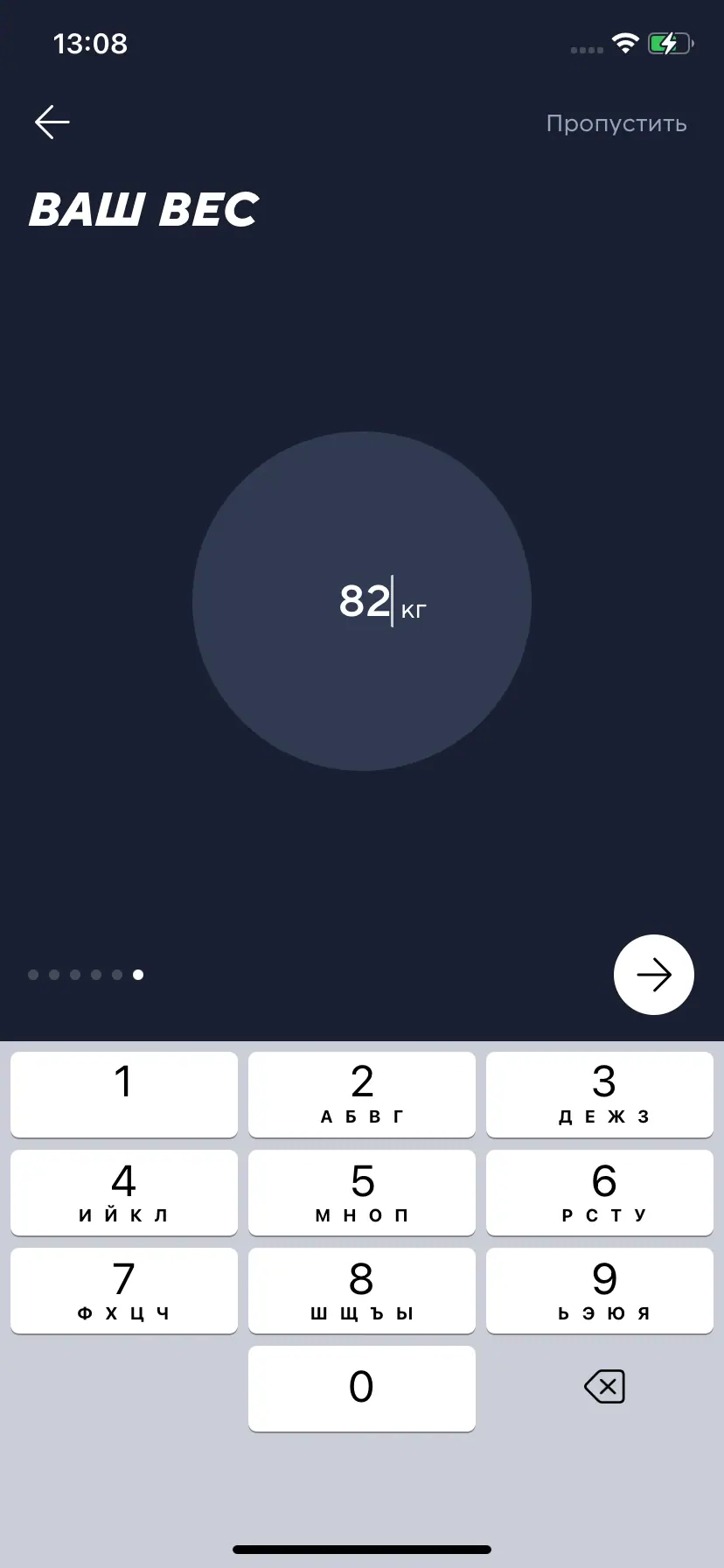Delete the last digit with the backspace key
Viewport: 724px width, 1568px height.
click(603, 1387)
